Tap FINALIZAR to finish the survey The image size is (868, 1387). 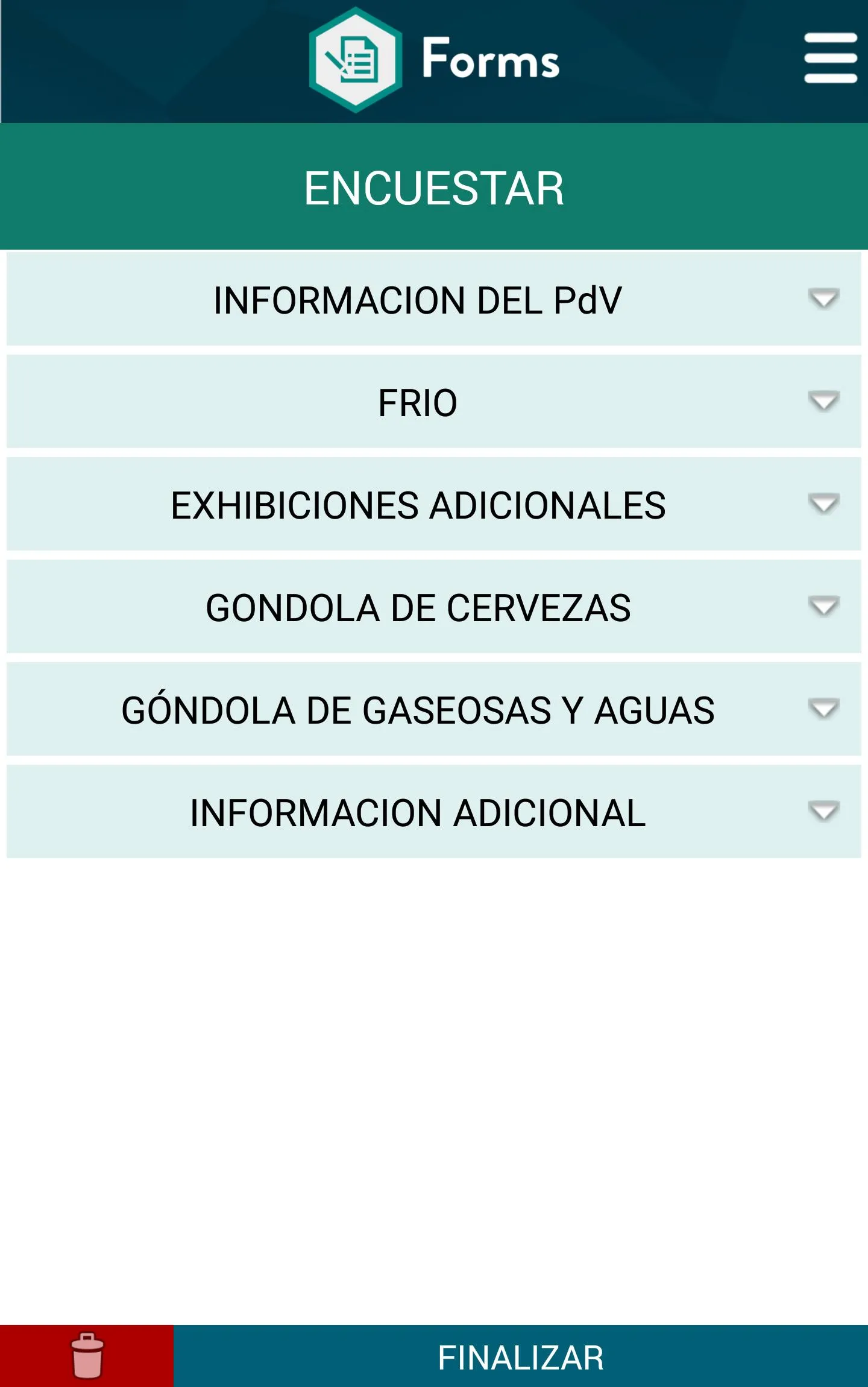pyautogui.click(x=520, y=1357)
